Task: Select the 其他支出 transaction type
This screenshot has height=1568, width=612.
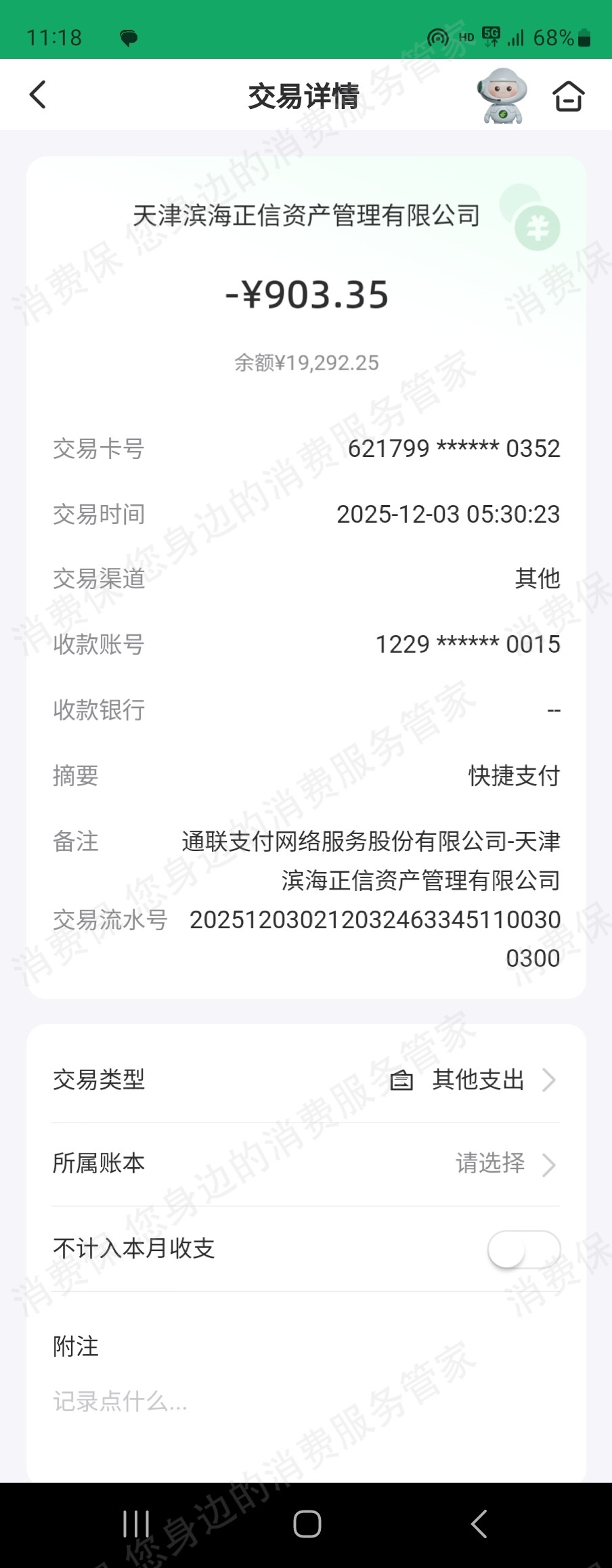Action: 476,1079
